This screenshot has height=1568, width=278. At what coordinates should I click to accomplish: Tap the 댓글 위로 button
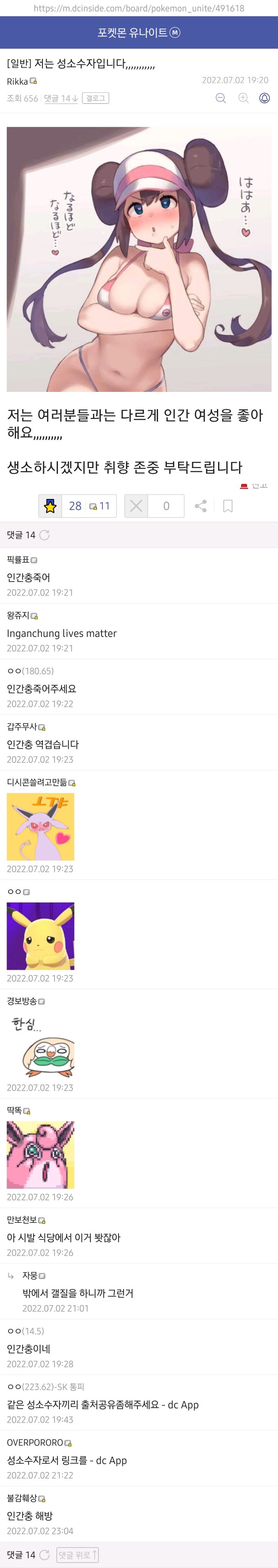coord(77,1554)
